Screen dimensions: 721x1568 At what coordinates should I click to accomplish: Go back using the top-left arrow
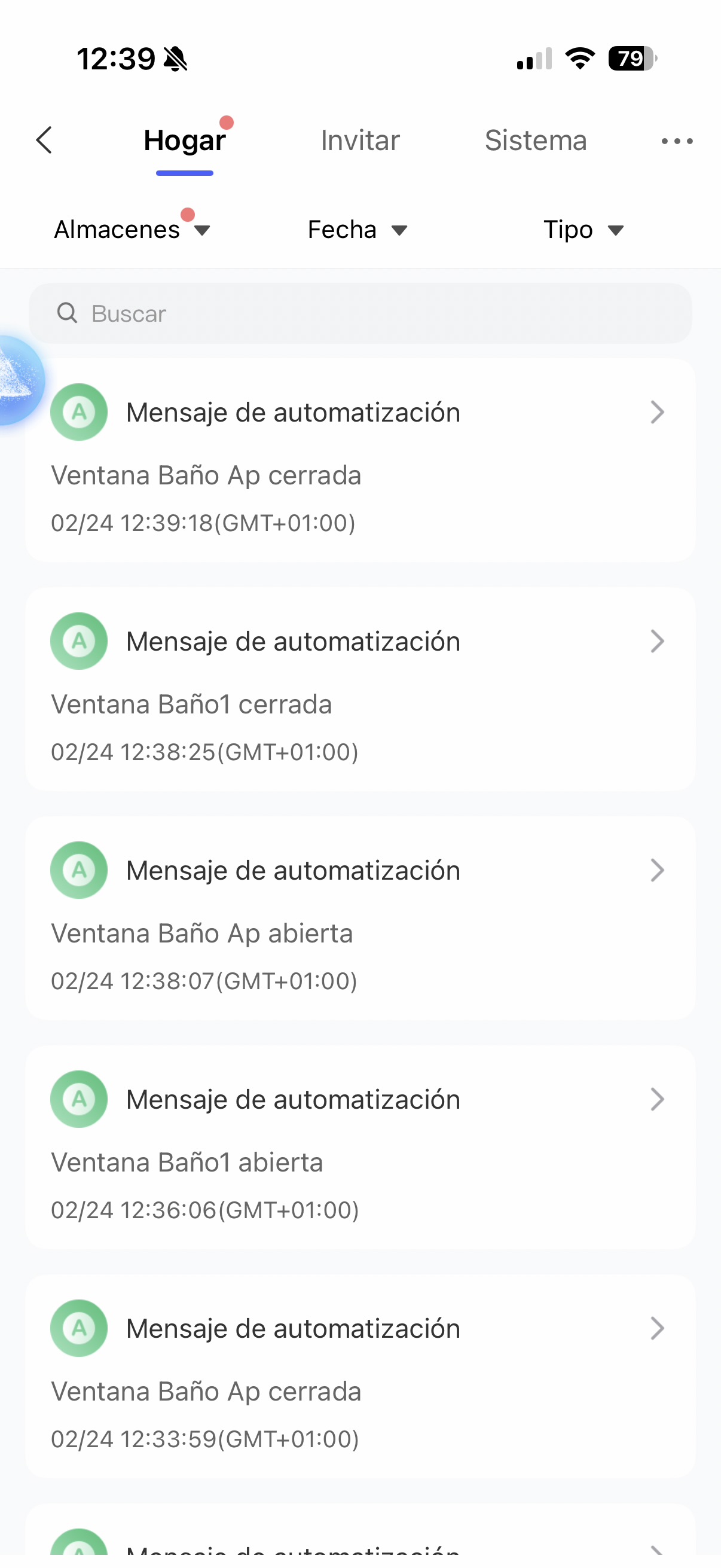tap(44, 141)
